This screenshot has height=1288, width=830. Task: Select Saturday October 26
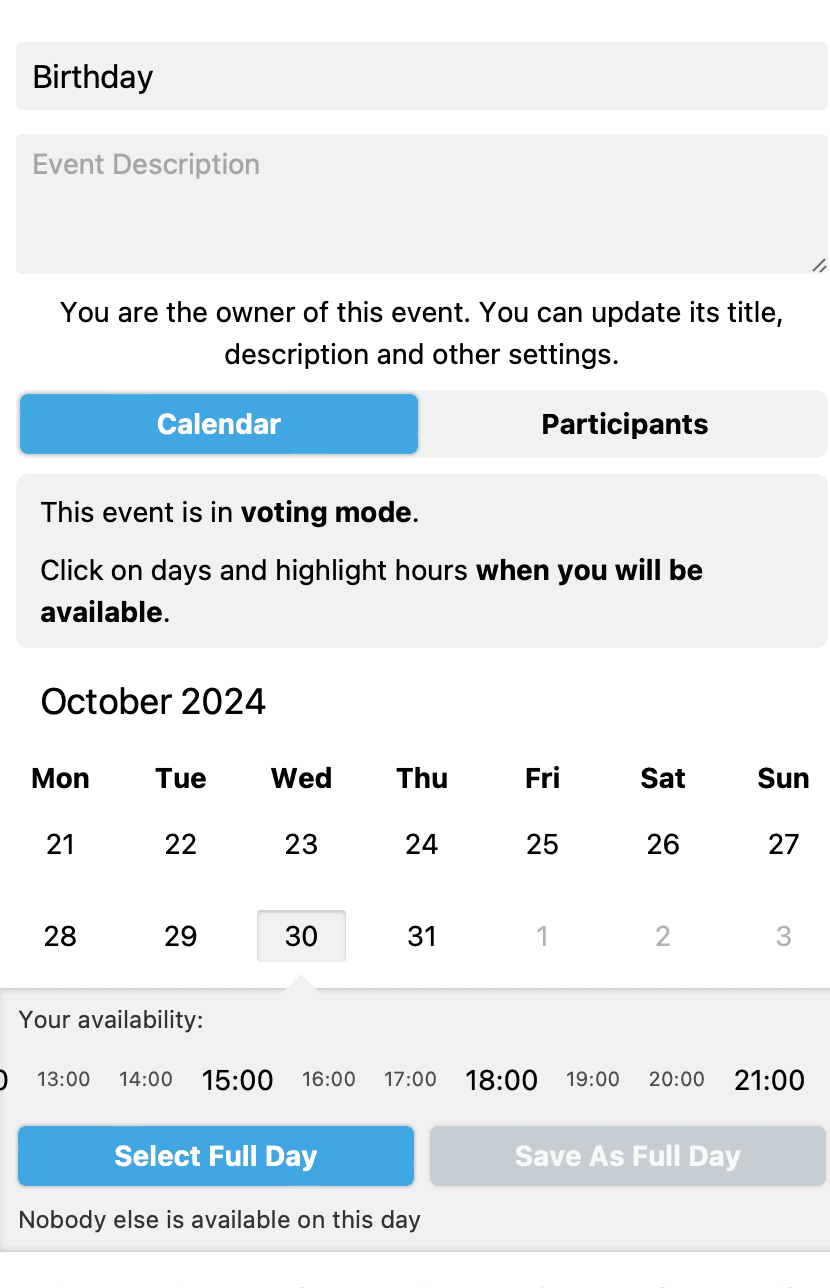[662, 844]
